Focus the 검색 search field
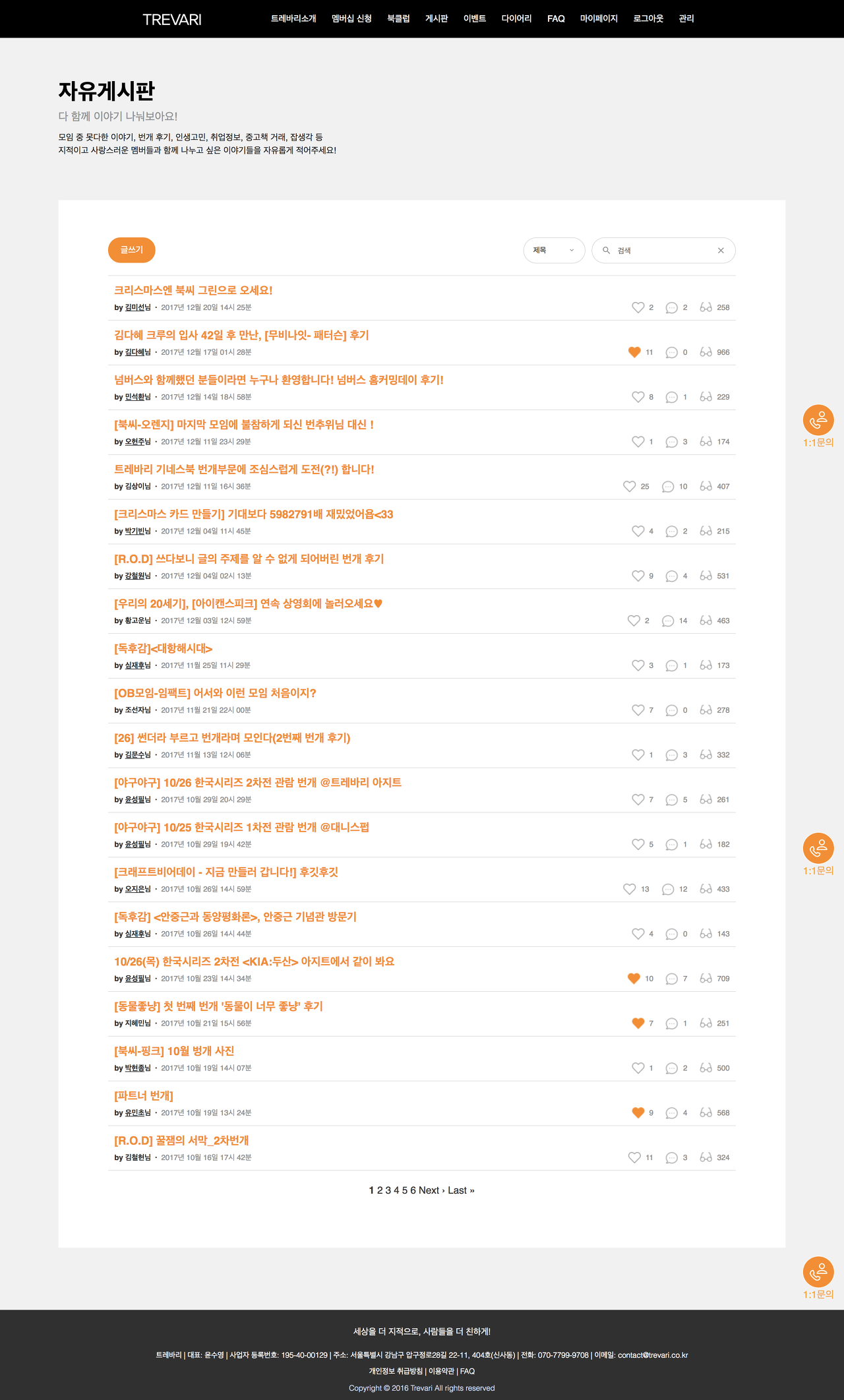Viewport: 844px width, 1400px height. [663, 251]
